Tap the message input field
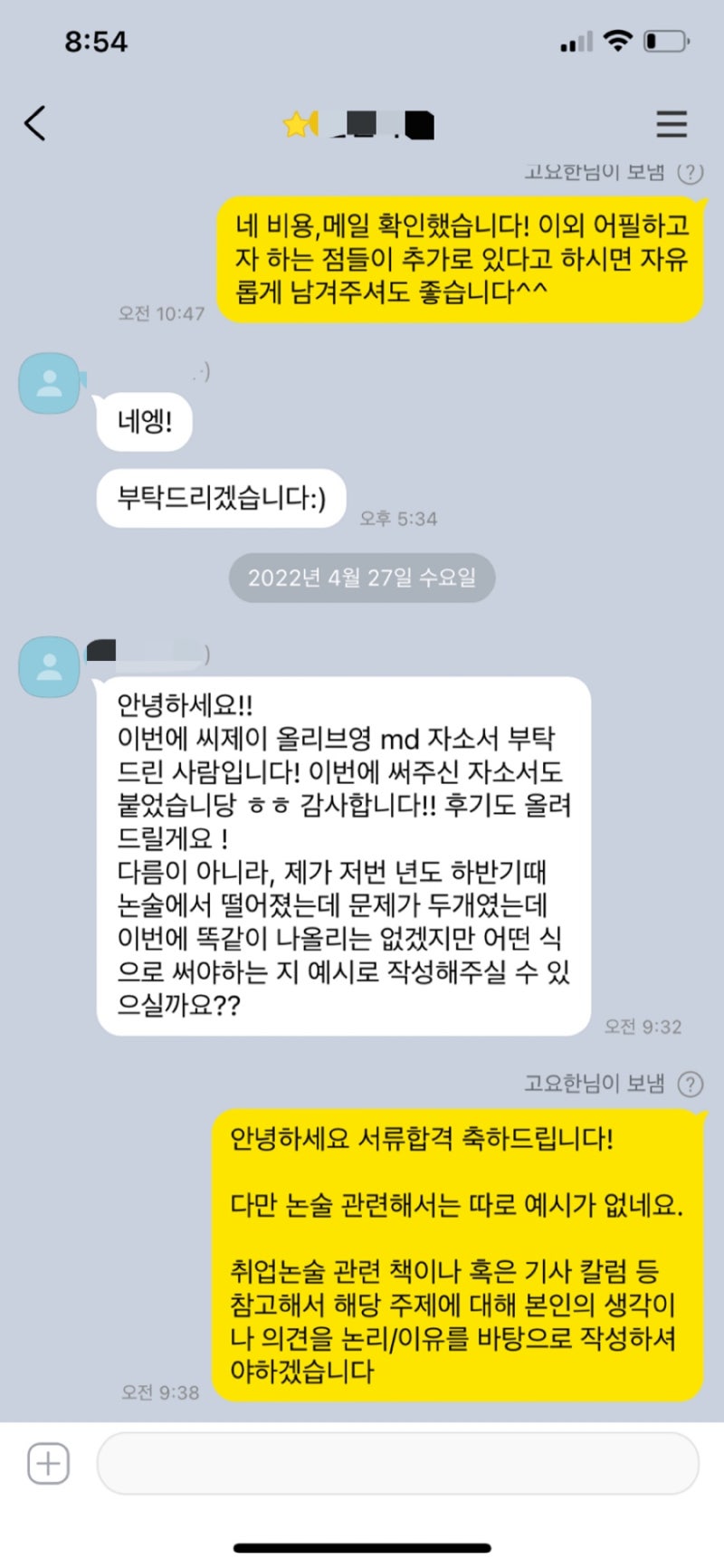 coord(398,1463)
